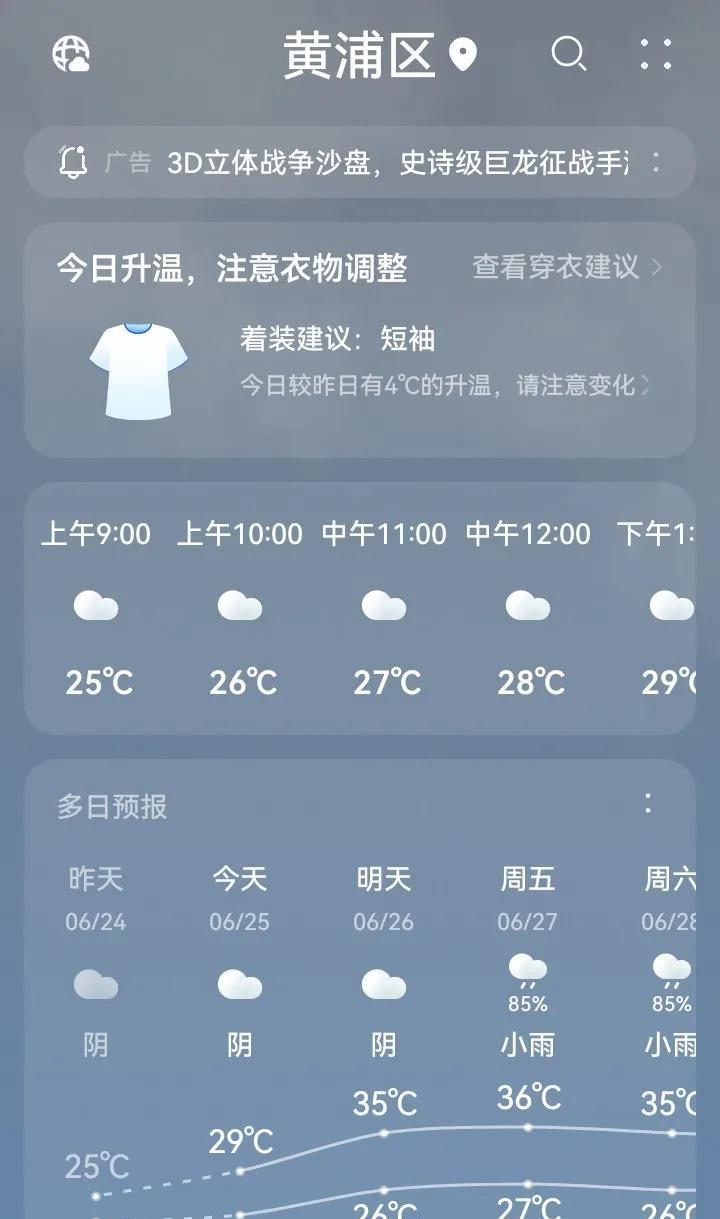Open the 多日预报 options menu
Image resolution: width=720 pixels, height=1219 pixels.
(648, 803)
